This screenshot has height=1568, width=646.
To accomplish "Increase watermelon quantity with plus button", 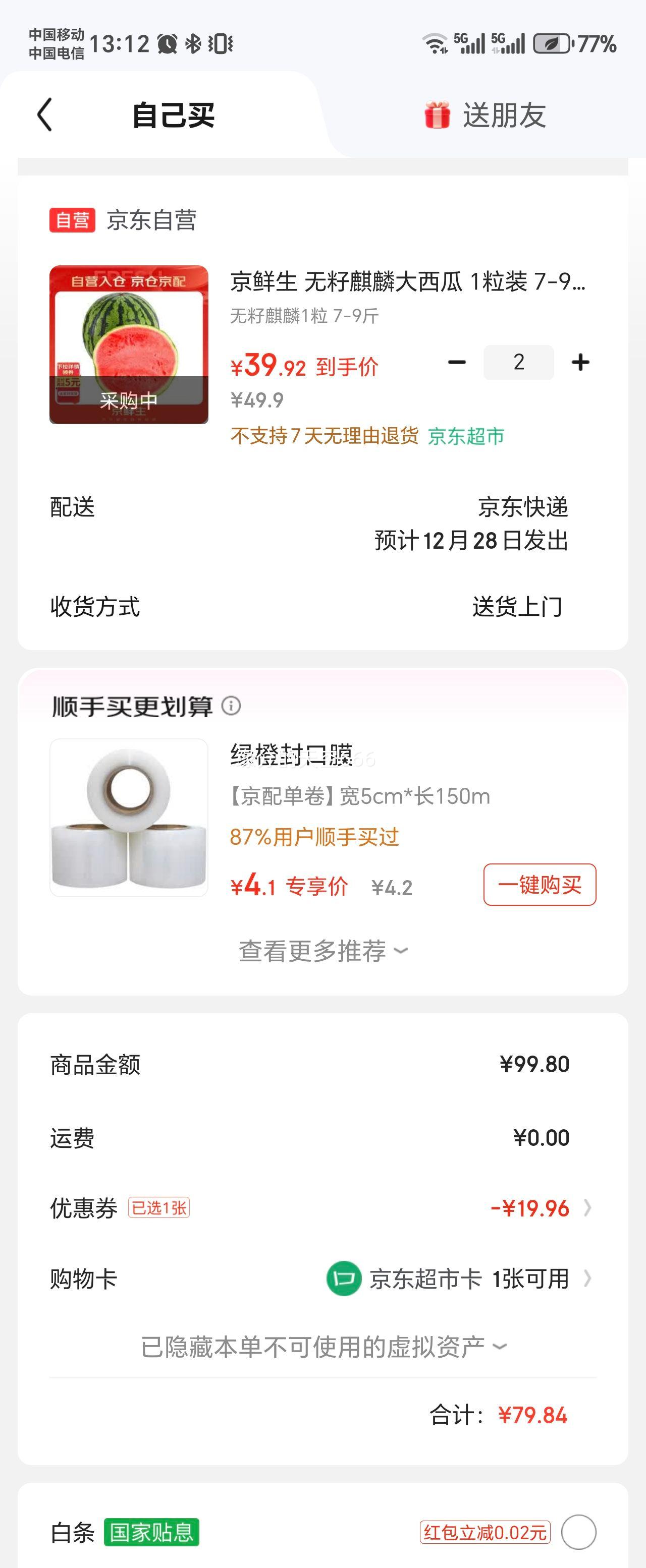I will point(580,362).
